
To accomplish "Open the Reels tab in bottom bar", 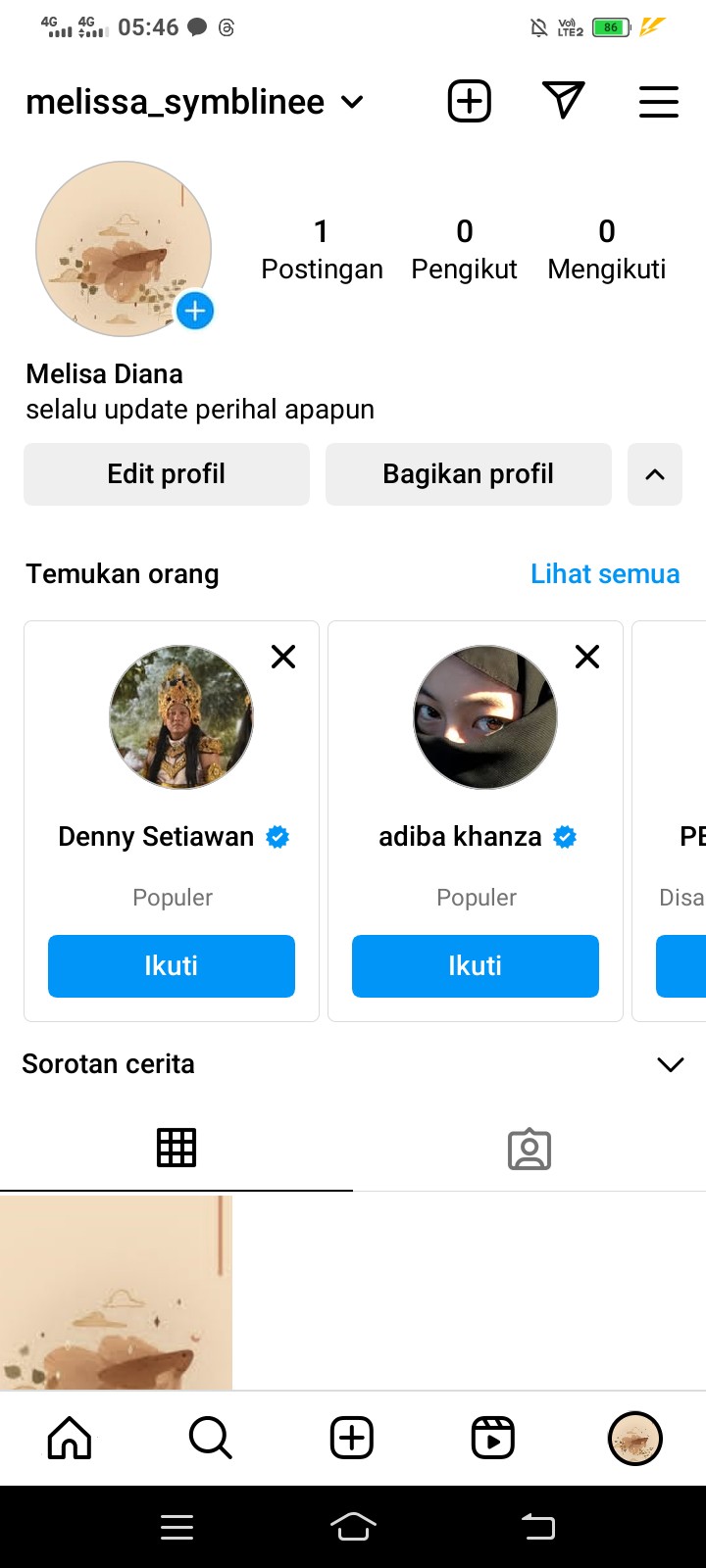I will coord(492,1439).
